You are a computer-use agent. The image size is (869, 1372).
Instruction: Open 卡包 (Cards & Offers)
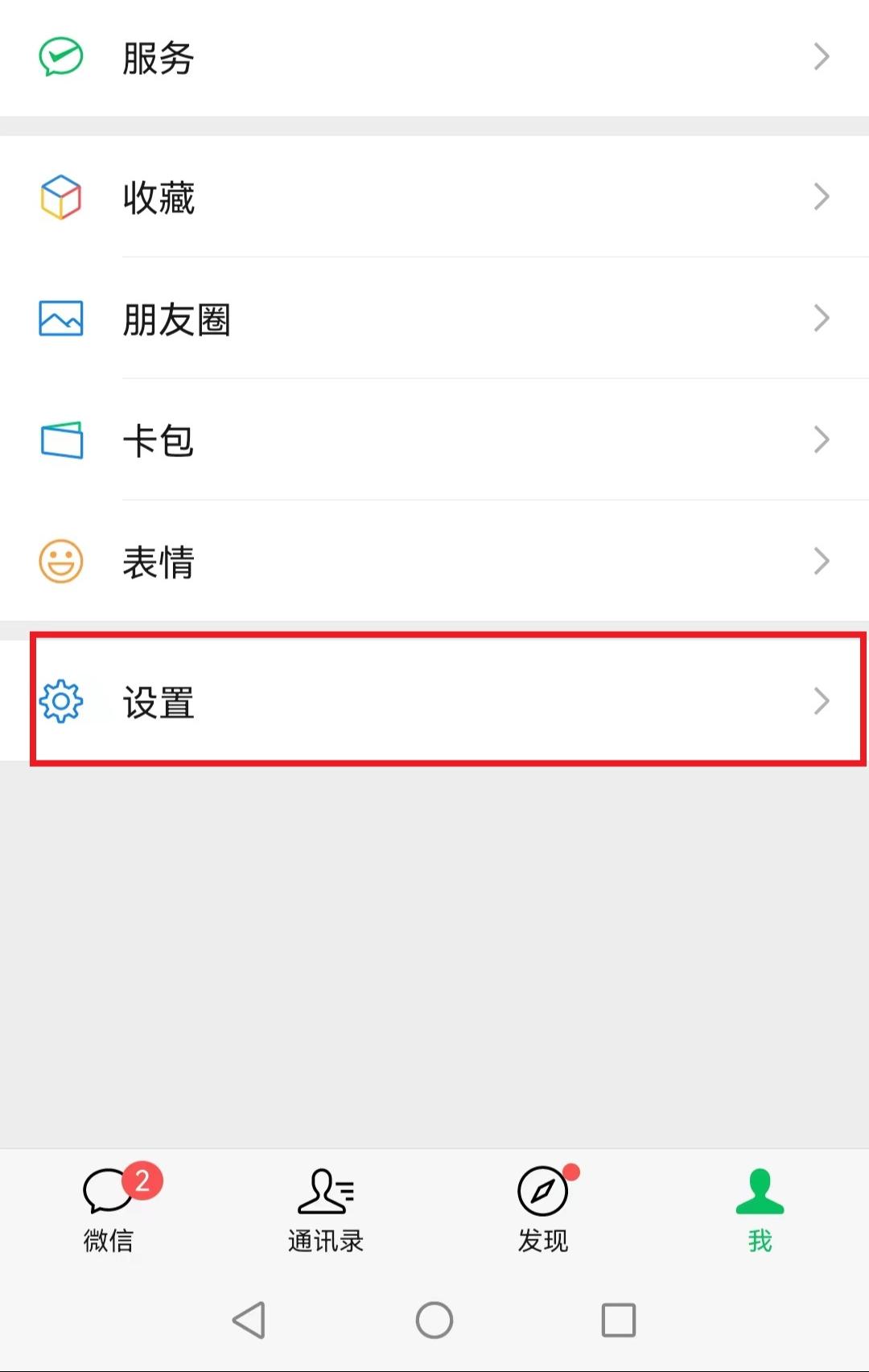(x=434, y=440)
